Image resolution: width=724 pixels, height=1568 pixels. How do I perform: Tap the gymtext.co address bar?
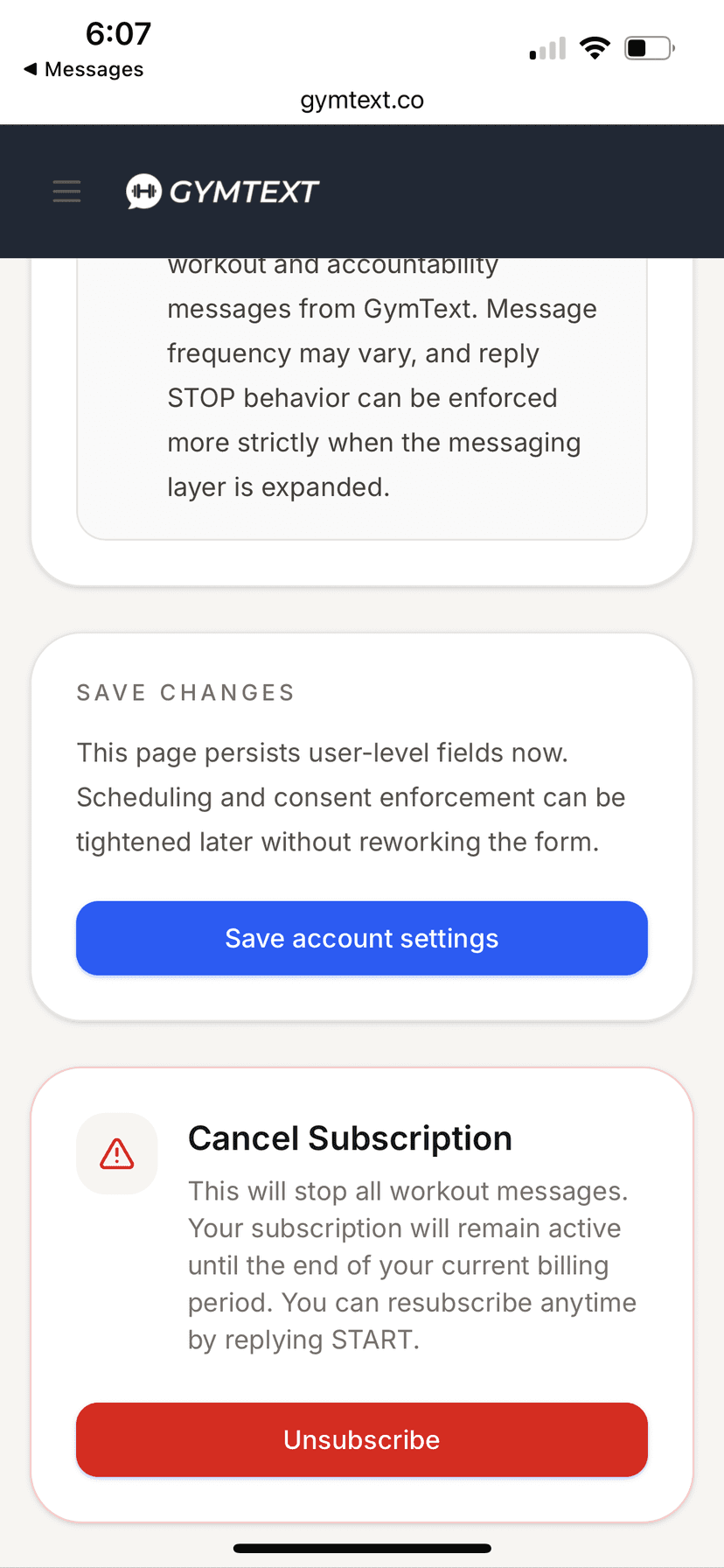[361, 100]
